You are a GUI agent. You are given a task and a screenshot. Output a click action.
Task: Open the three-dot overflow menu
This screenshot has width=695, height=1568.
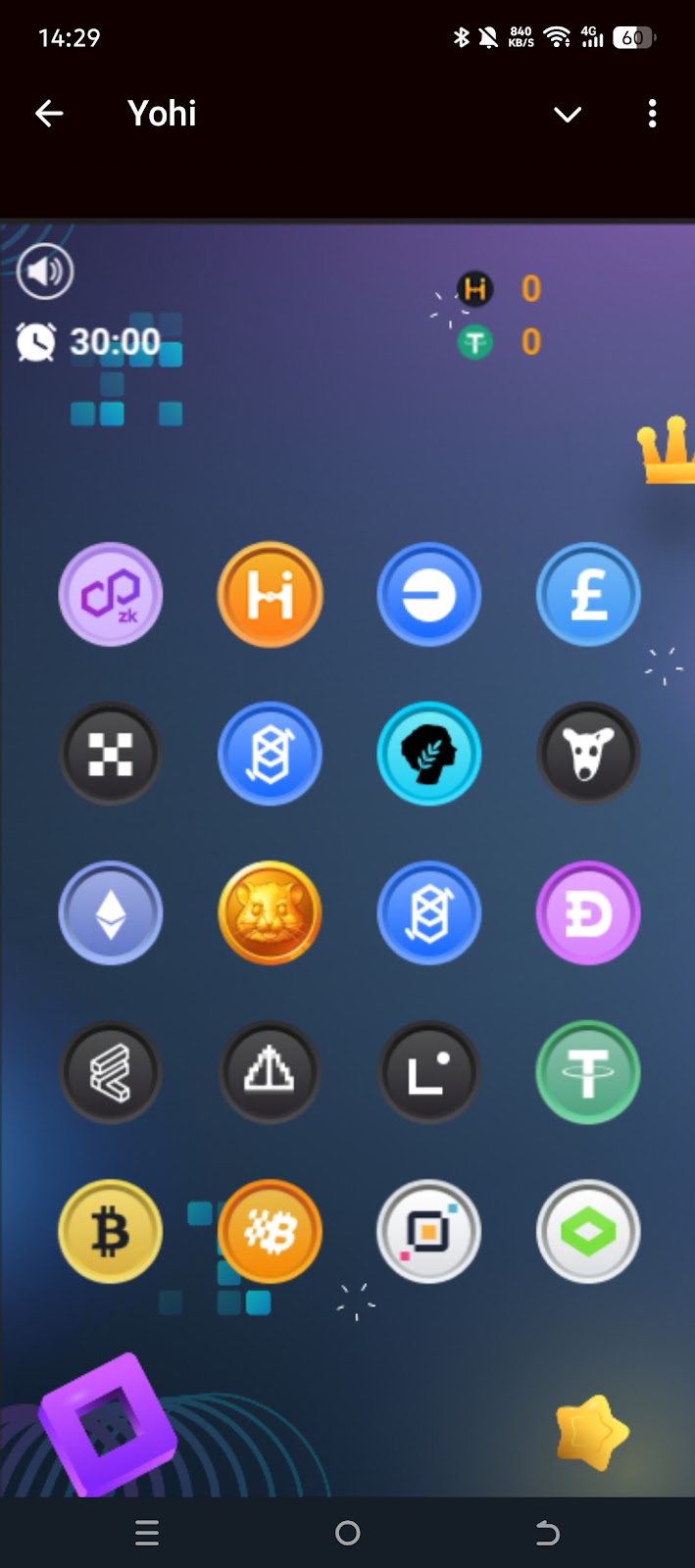pos(652,114)
